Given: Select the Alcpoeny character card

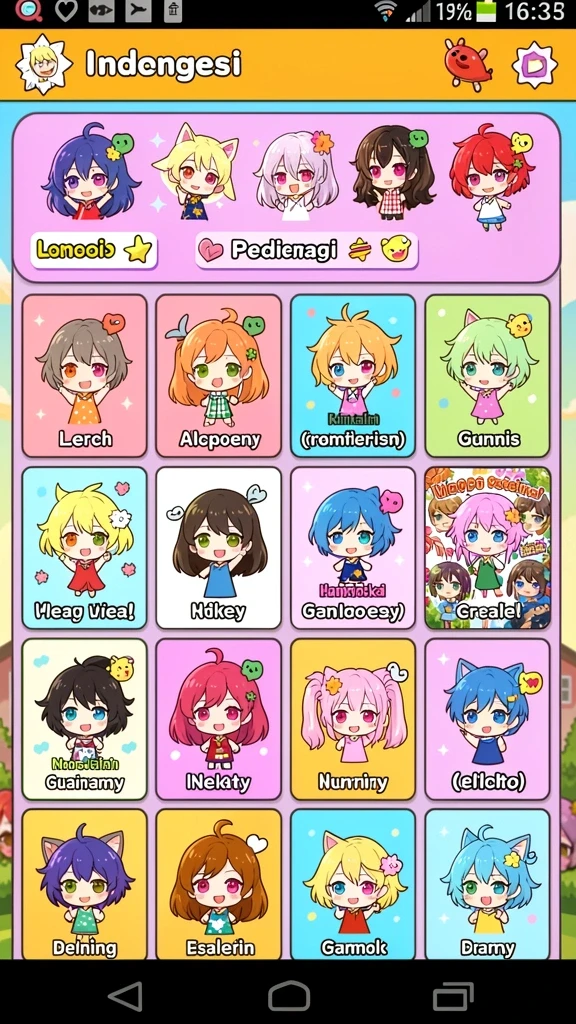Looking at the screenshot, I should point(219,376).
